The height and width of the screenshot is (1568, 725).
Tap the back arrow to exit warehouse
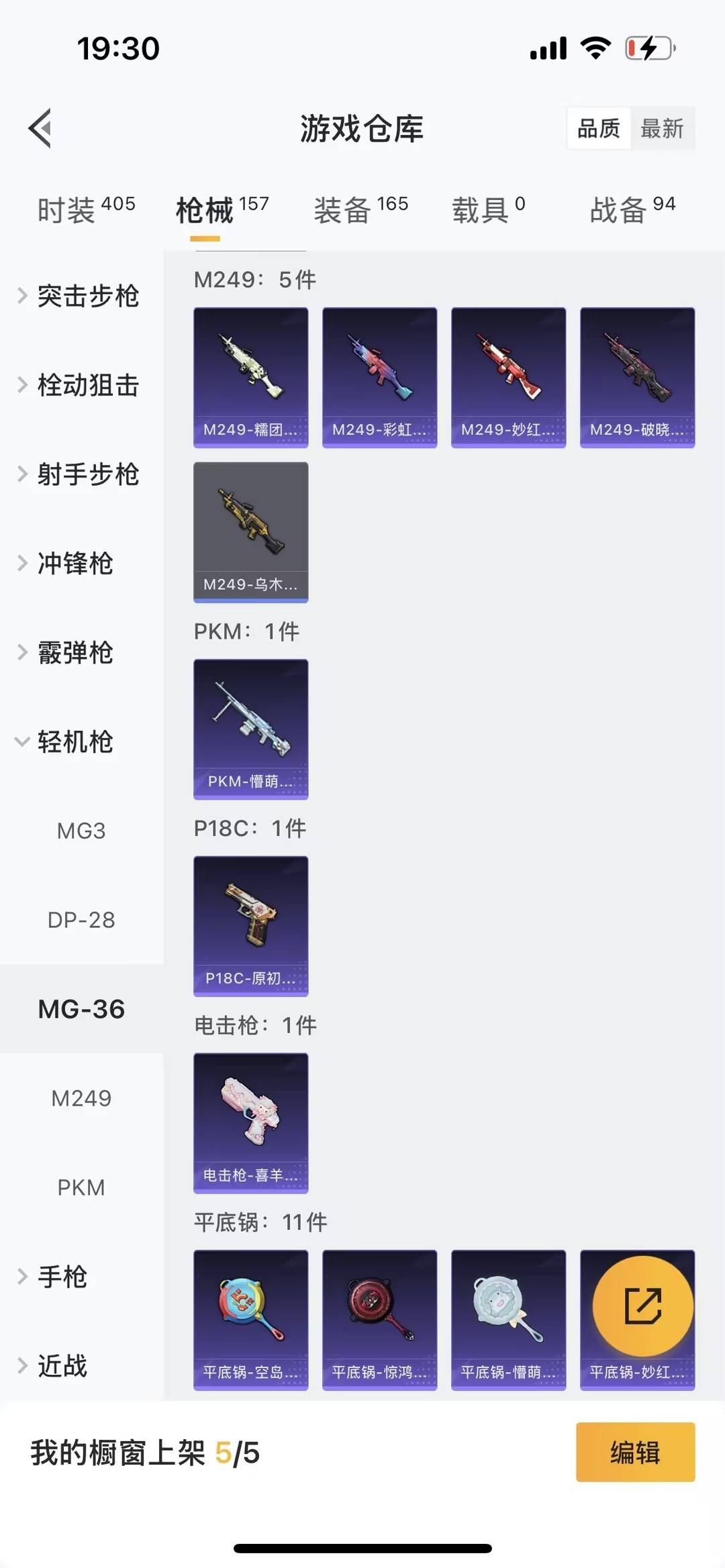tap(40, 129)
